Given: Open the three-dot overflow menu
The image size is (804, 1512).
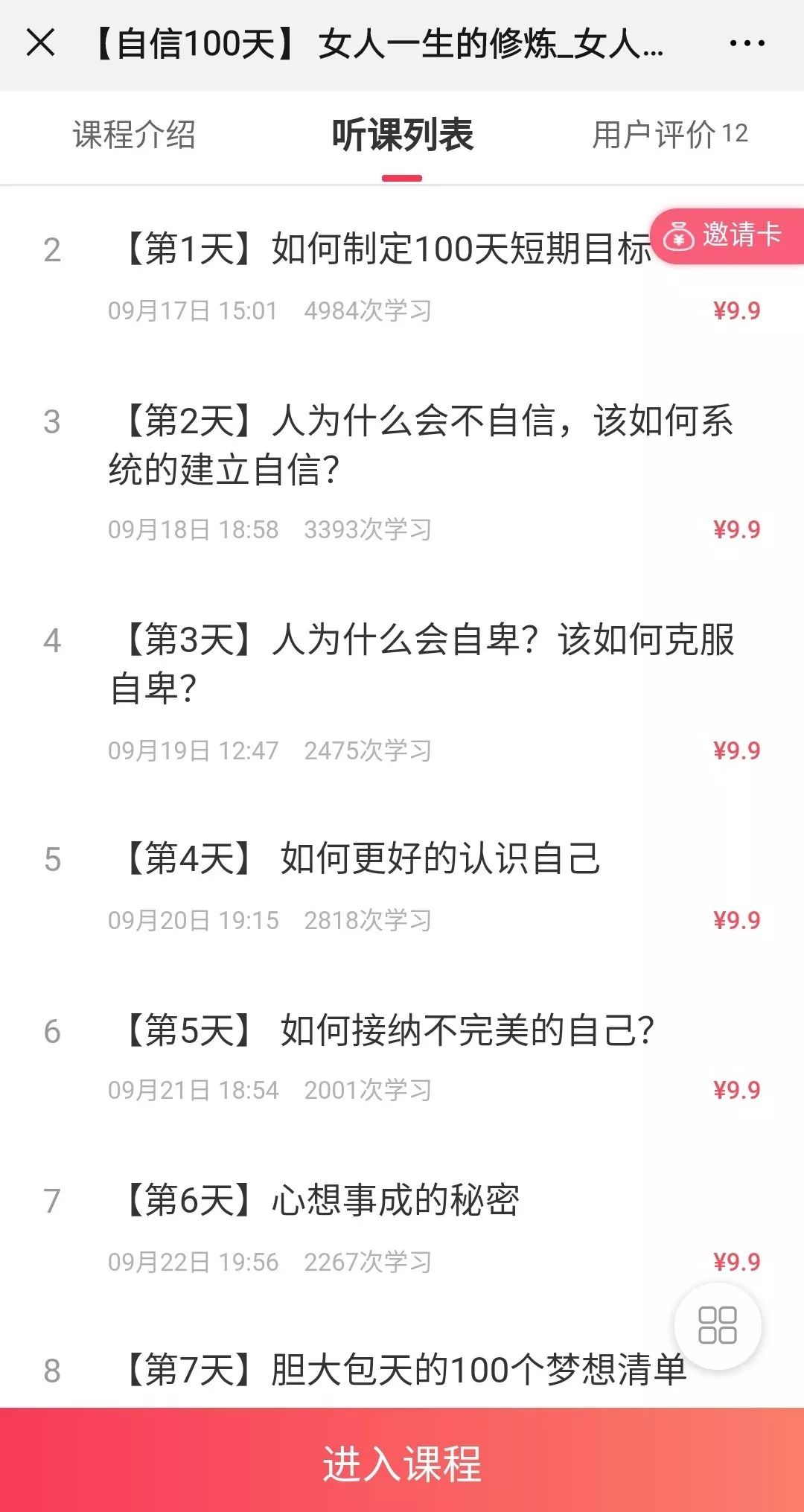Looking at the screenshot, I should pyautogui.click(x=747, y=44).
